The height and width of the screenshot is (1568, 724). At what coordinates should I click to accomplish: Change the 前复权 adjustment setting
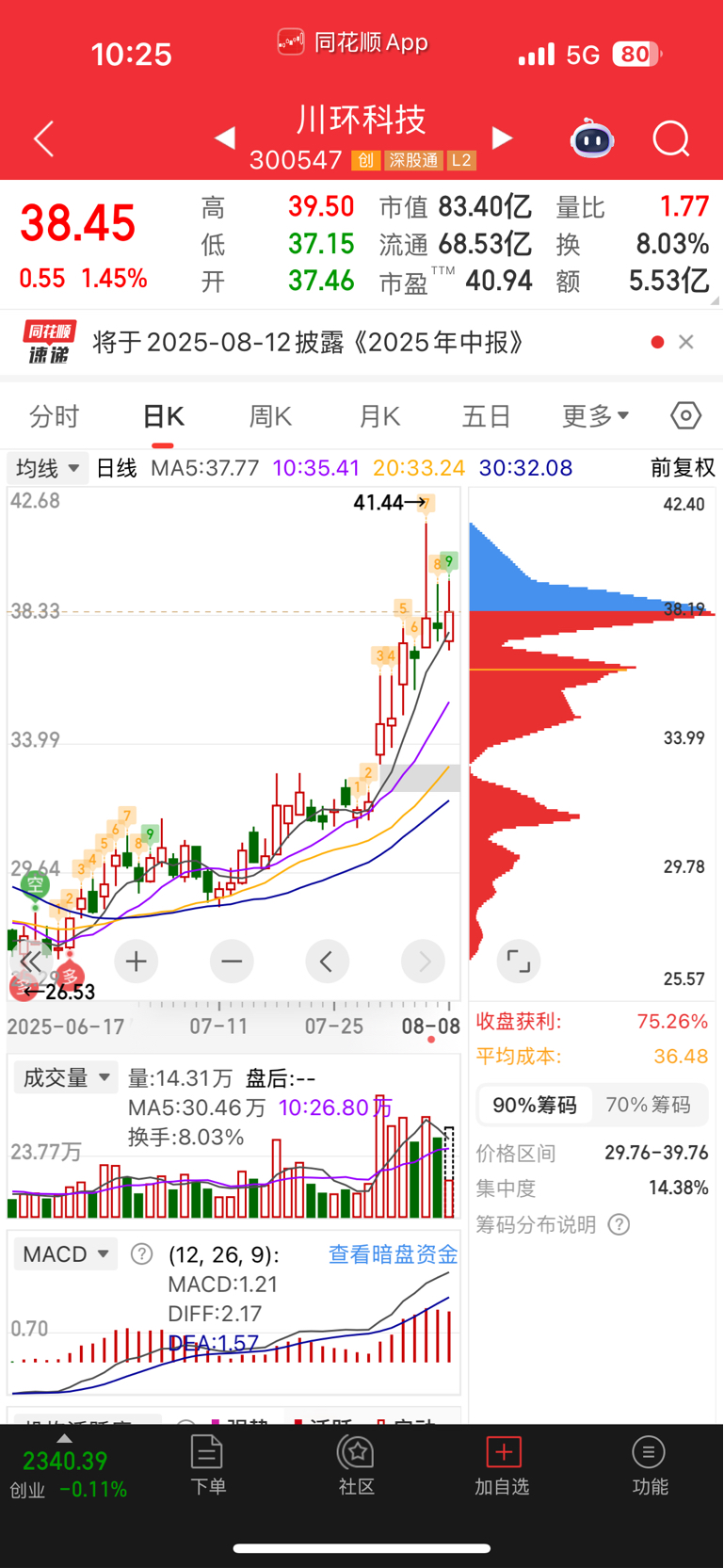[683, 468]
